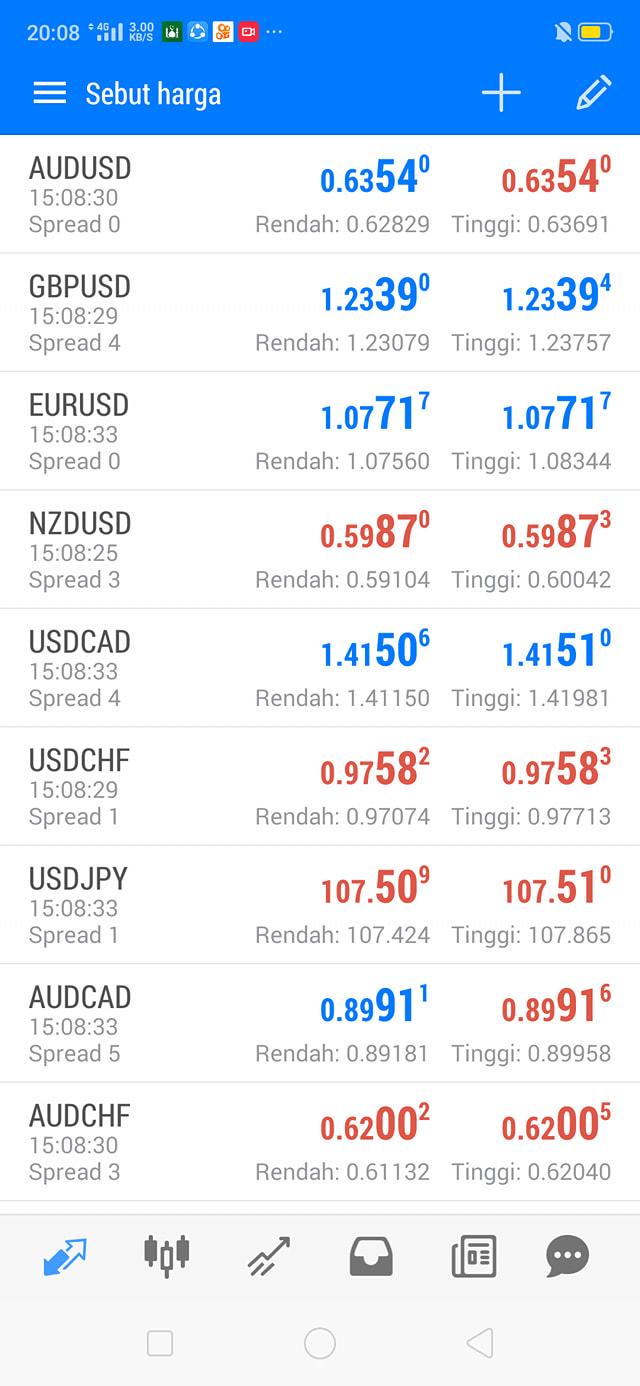The width and height of the screenshot is (640, 1386).
Task: Open the history inbox tray tab
Action: click(x=371, y=1256)
